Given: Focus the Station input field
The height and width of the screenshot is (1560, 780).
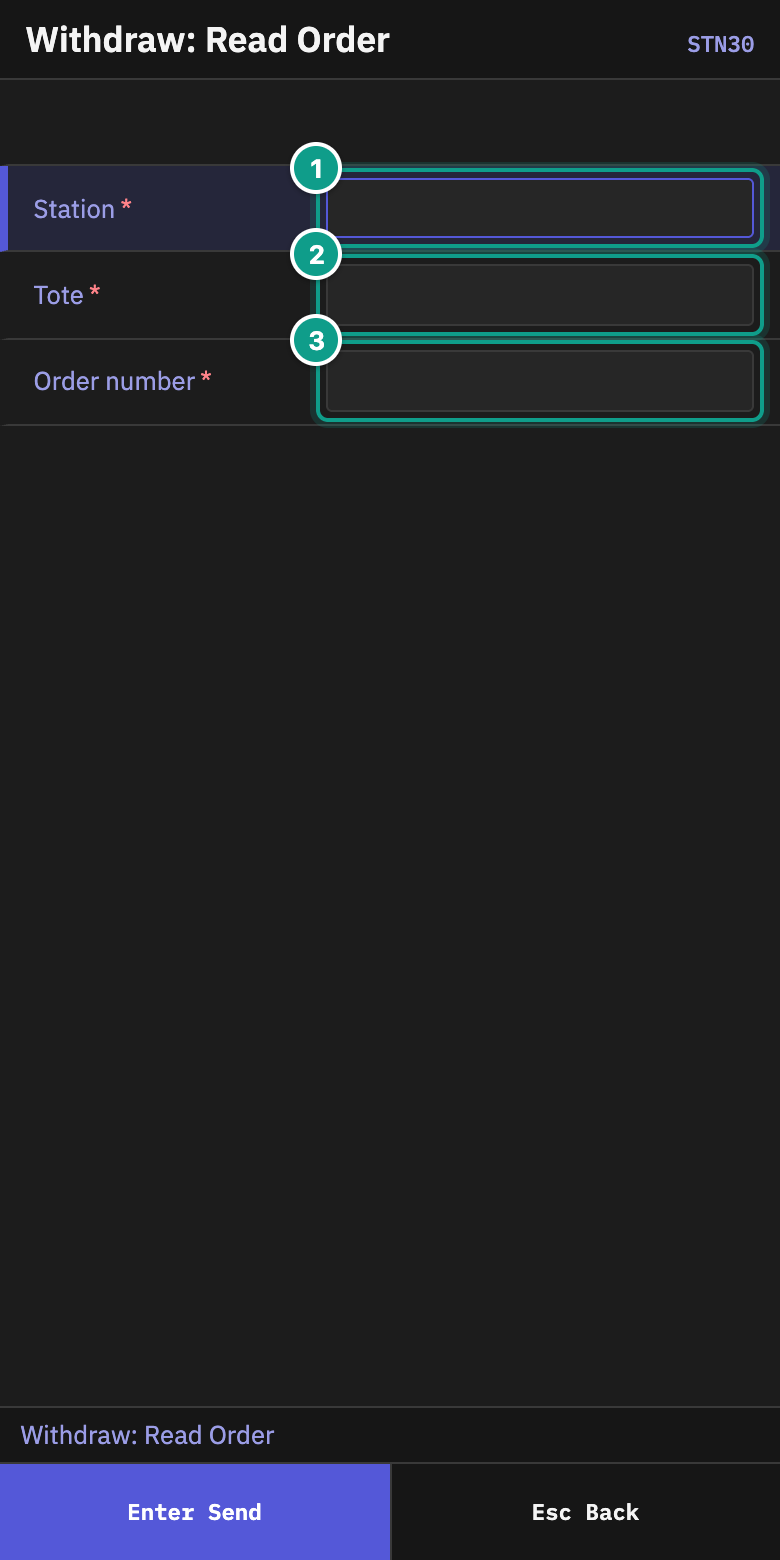Looking at the screenshot, I should (x=540, y=208).
